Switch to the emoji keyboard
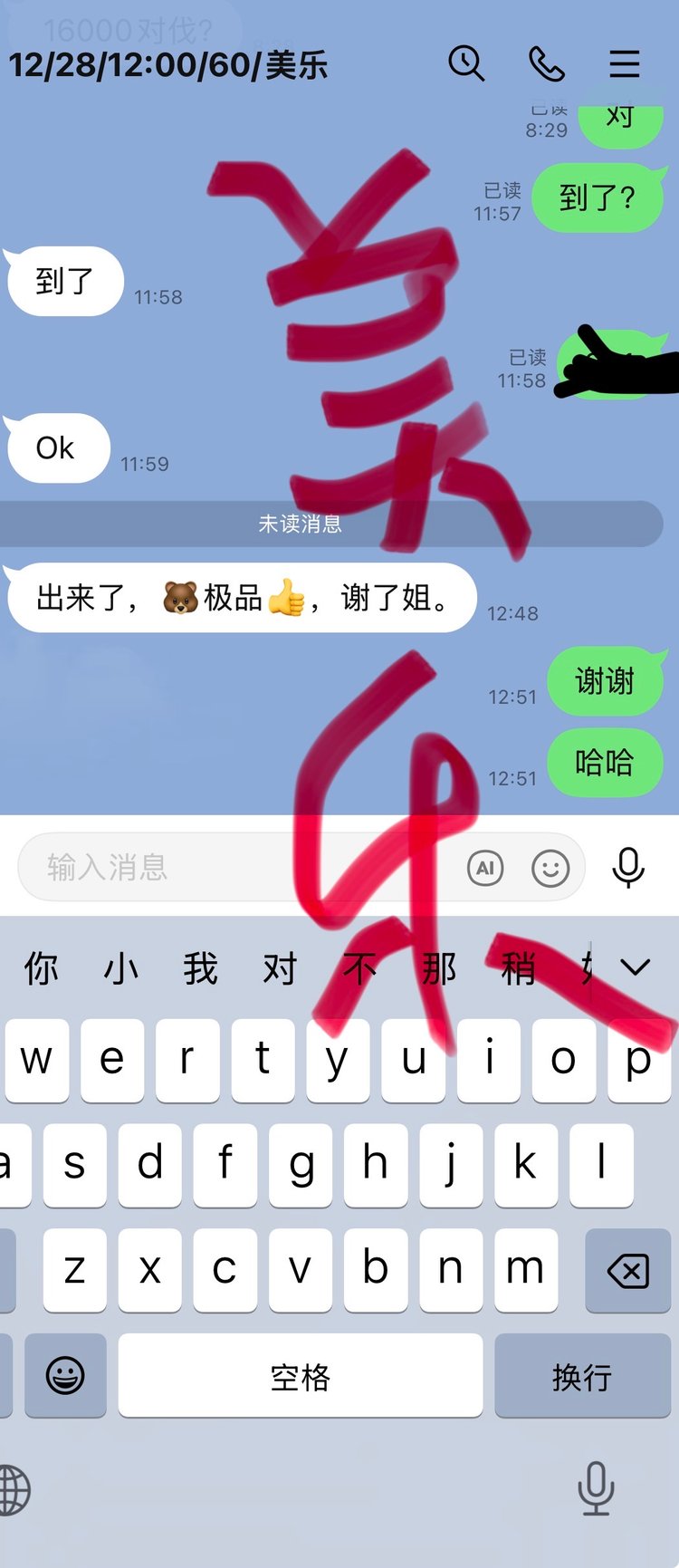This screenshot has width=679, height=1568. coord(65,1376)
